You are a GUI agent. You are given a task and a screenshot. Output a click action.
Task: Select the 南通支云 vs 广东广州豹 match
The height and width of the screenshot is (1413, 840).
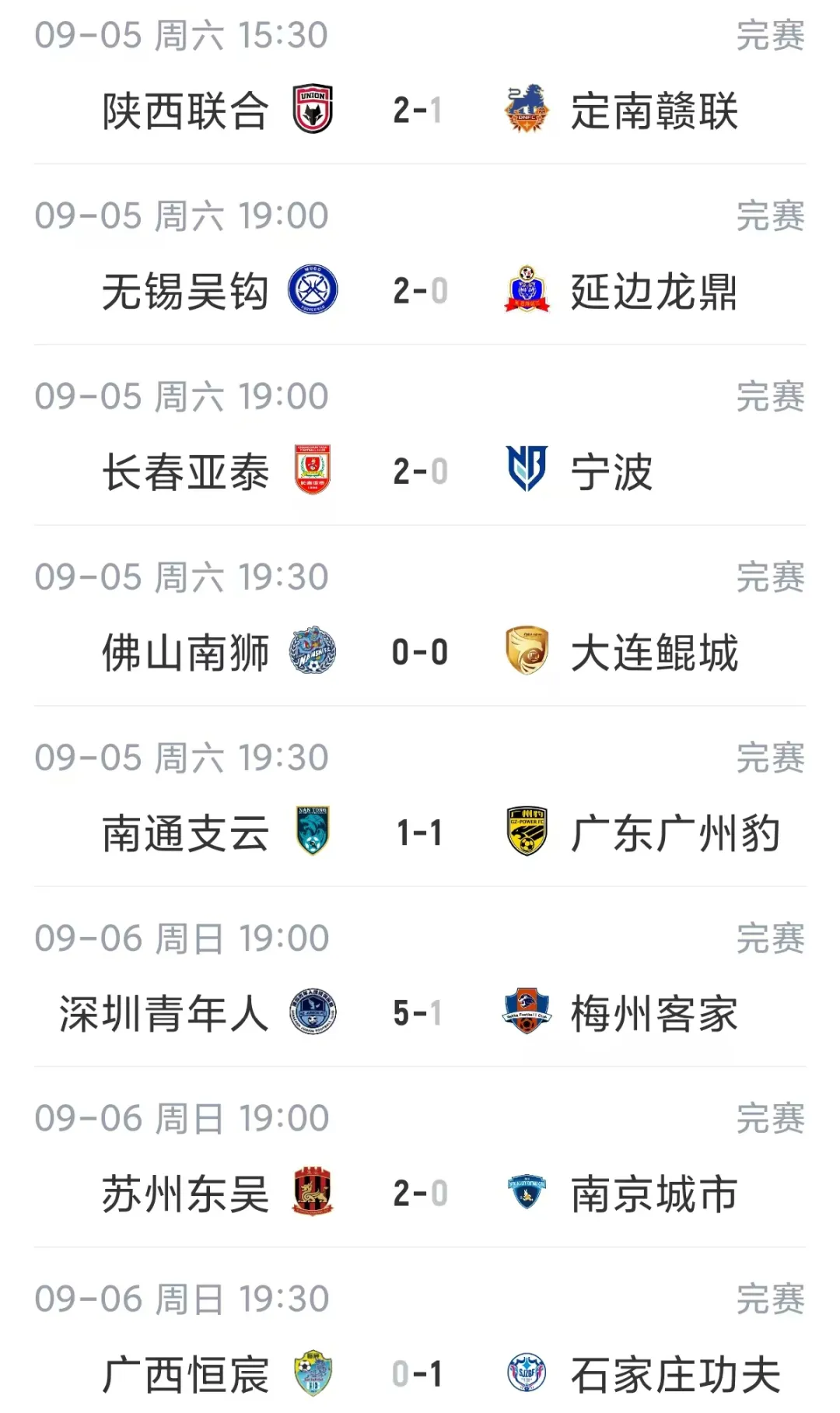coord(420,796)
